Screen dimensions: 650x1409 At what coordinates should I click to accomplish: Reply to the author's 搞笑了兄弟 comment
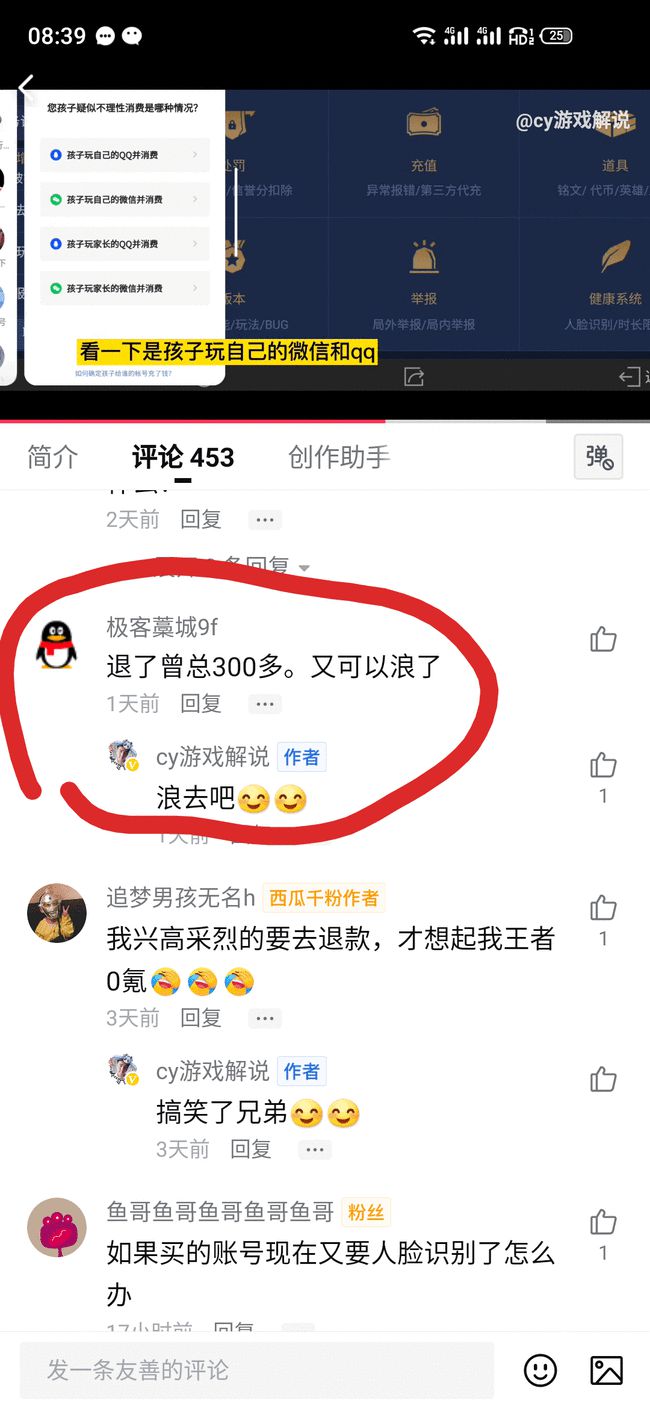[x=251, y=1149]
